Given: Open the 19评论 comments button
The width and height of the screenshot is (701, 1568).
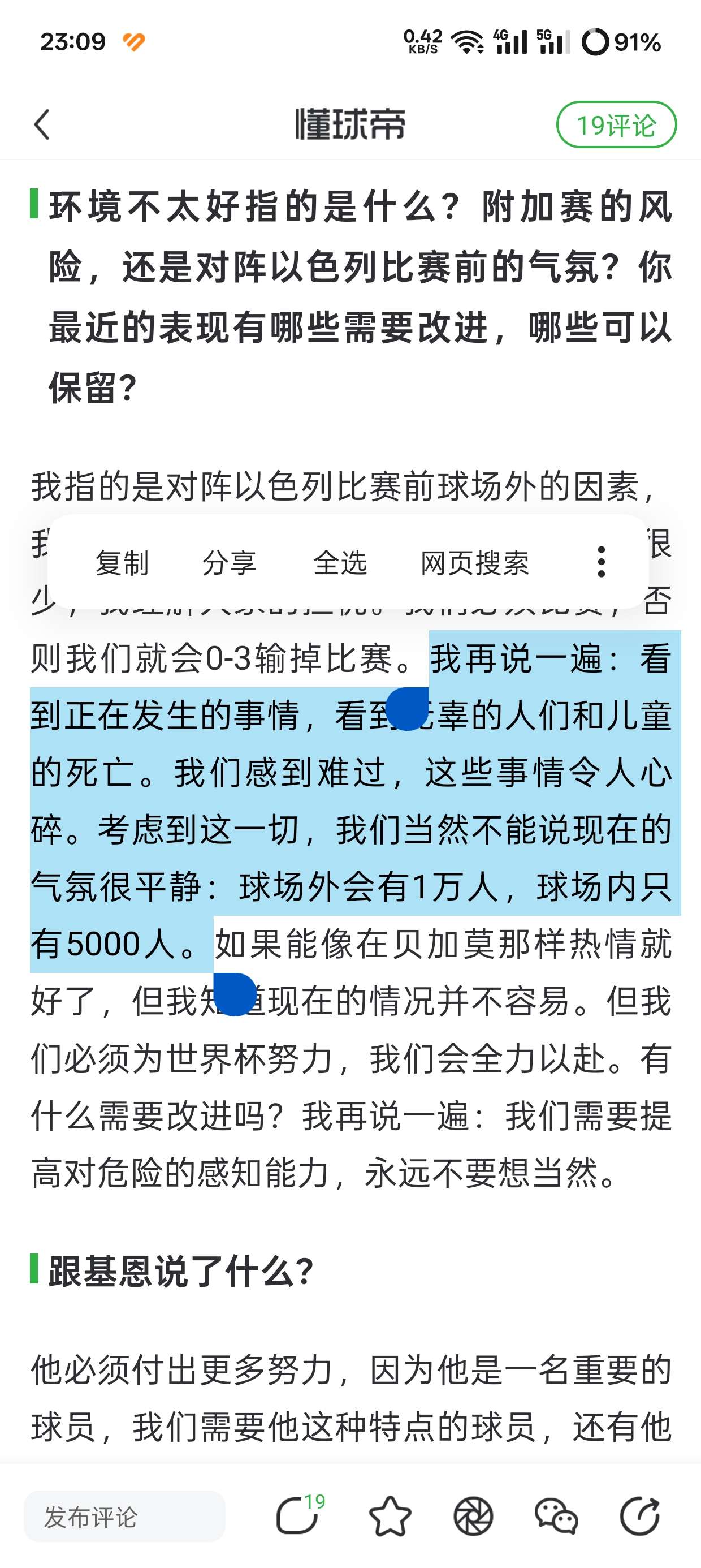Looking at the screenshot, I should click(616, 125).
